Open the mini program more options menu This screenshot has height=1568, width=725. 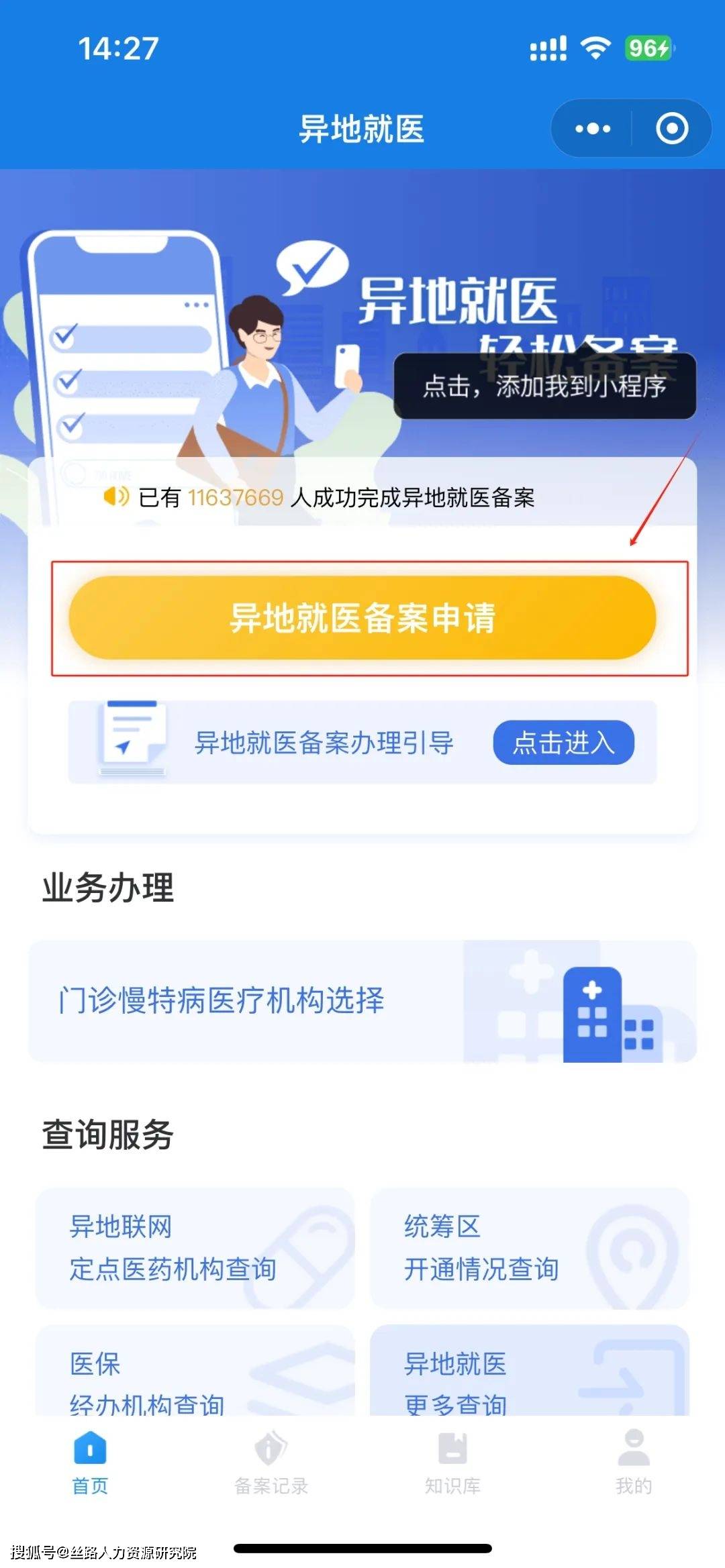[591, 128]
